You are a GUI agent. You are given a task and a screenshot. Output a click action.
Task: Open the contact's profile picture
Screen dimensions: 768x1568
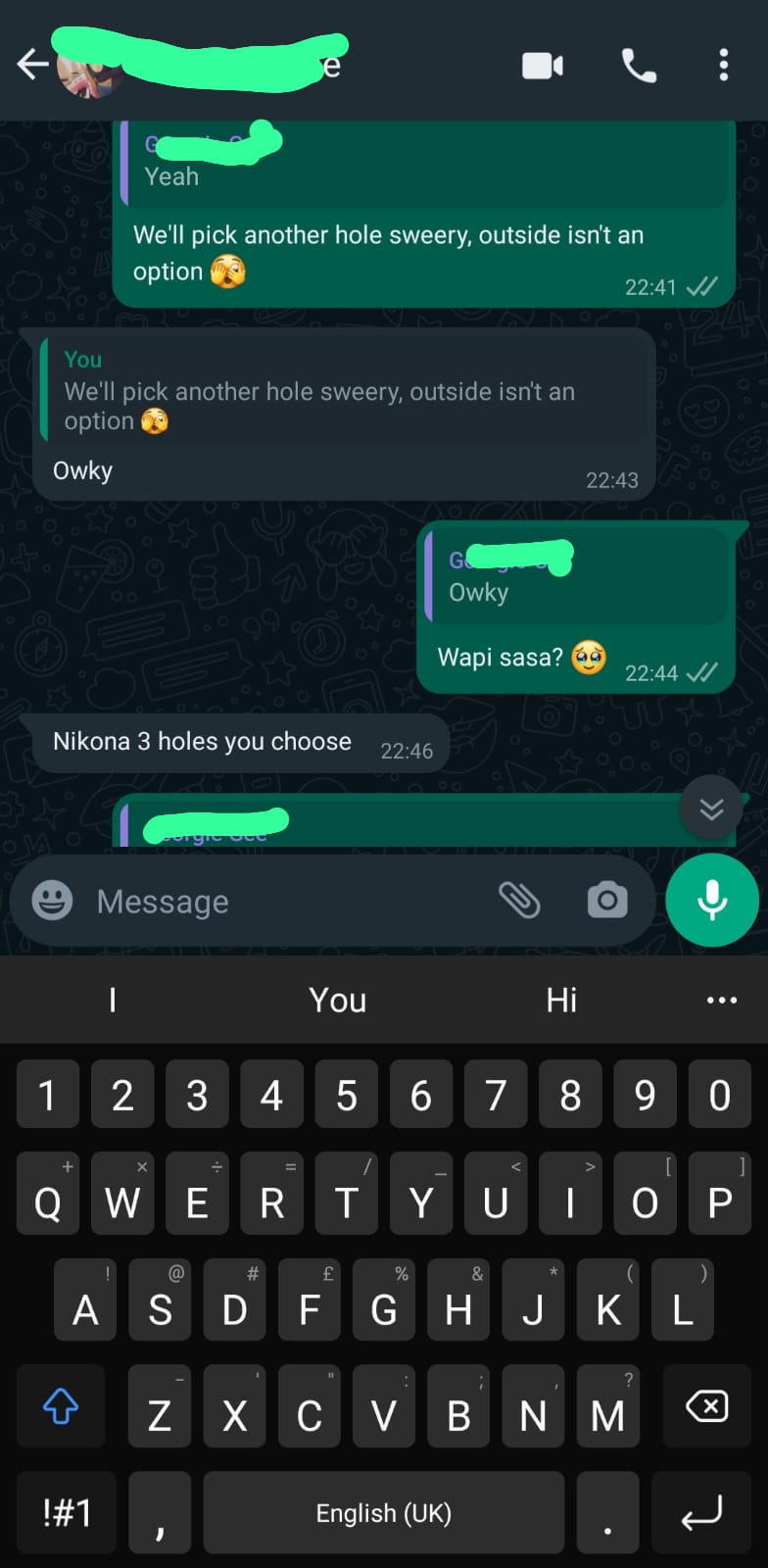click(90, 71)
